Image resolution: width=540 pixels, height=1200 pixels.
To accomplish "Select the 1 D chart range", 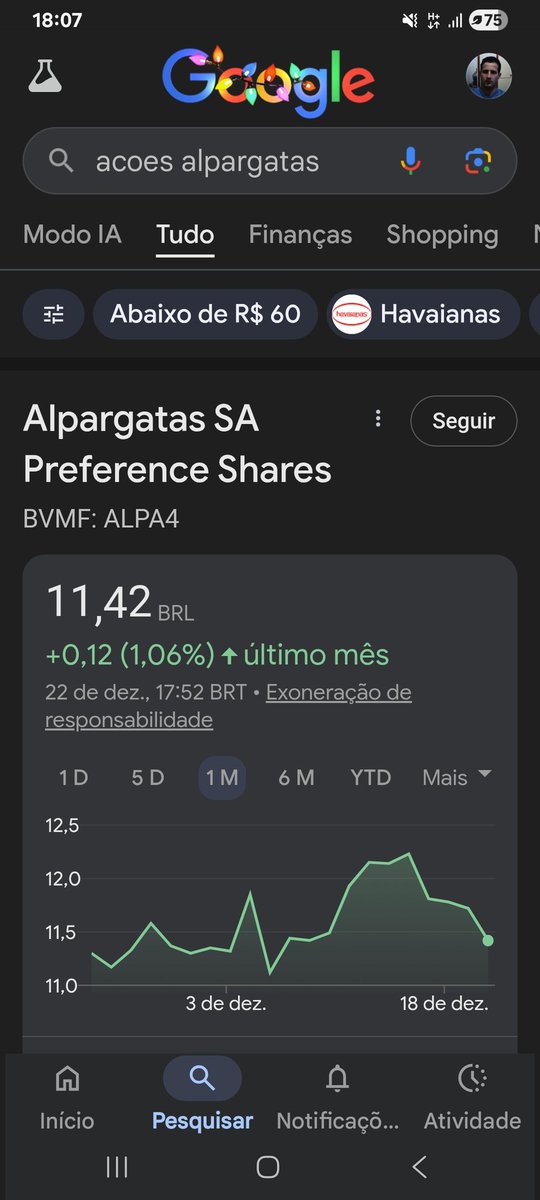I will (74, 778).
